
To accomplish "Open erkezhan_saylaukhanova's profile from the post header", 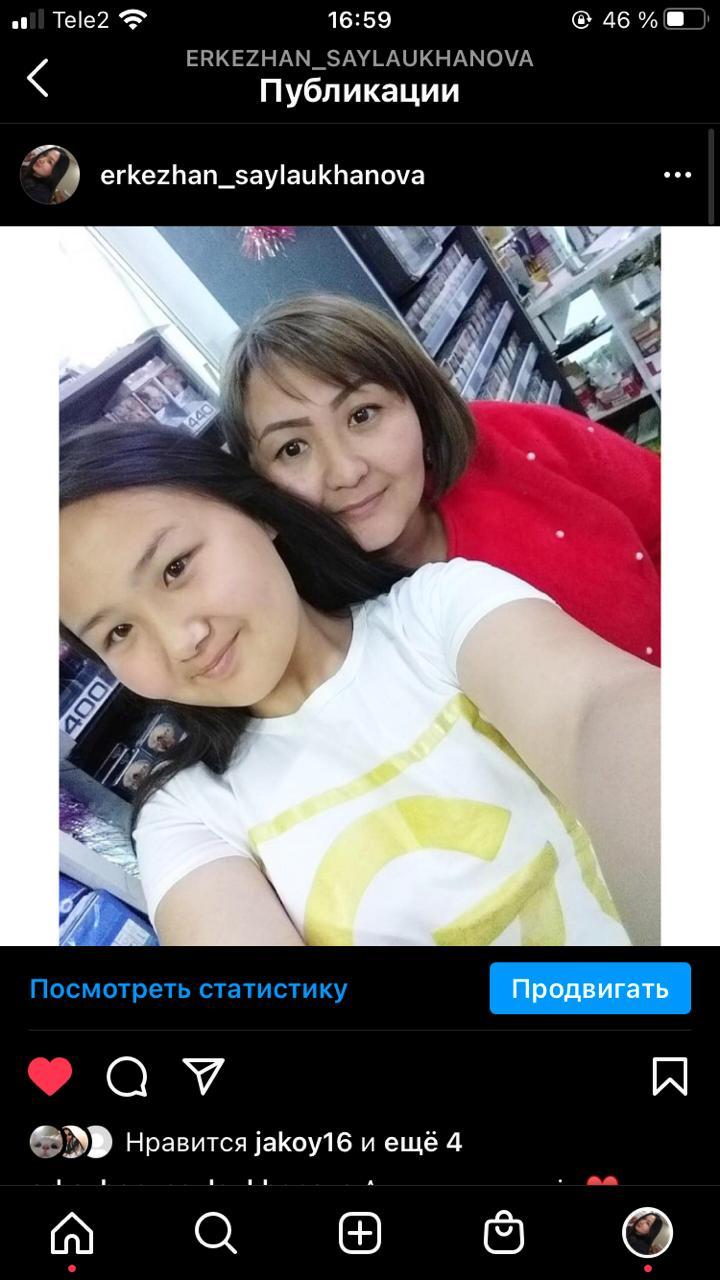I will point(262,175).
